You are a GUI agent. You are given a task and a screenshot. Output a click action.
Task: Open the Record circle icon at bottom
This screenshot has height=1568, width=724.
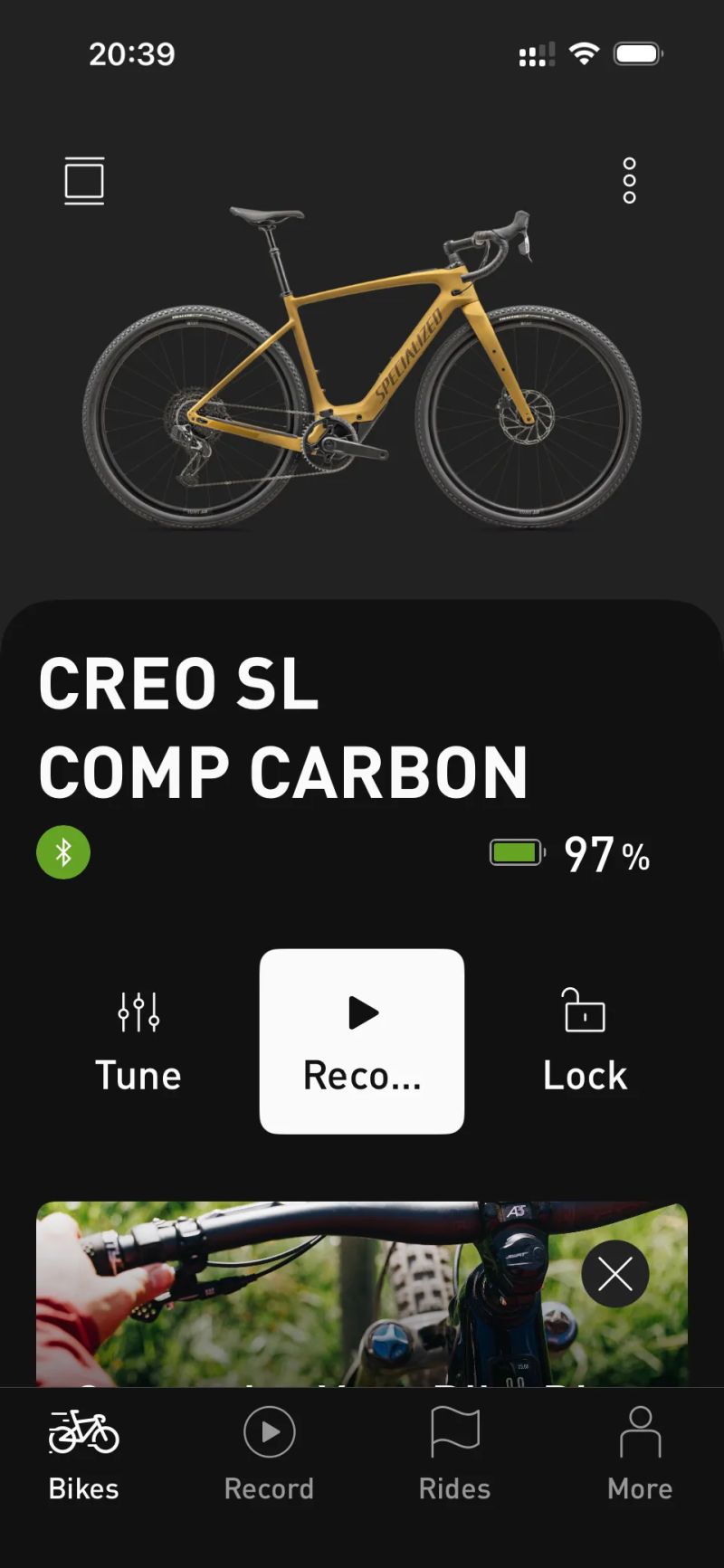268,1432
